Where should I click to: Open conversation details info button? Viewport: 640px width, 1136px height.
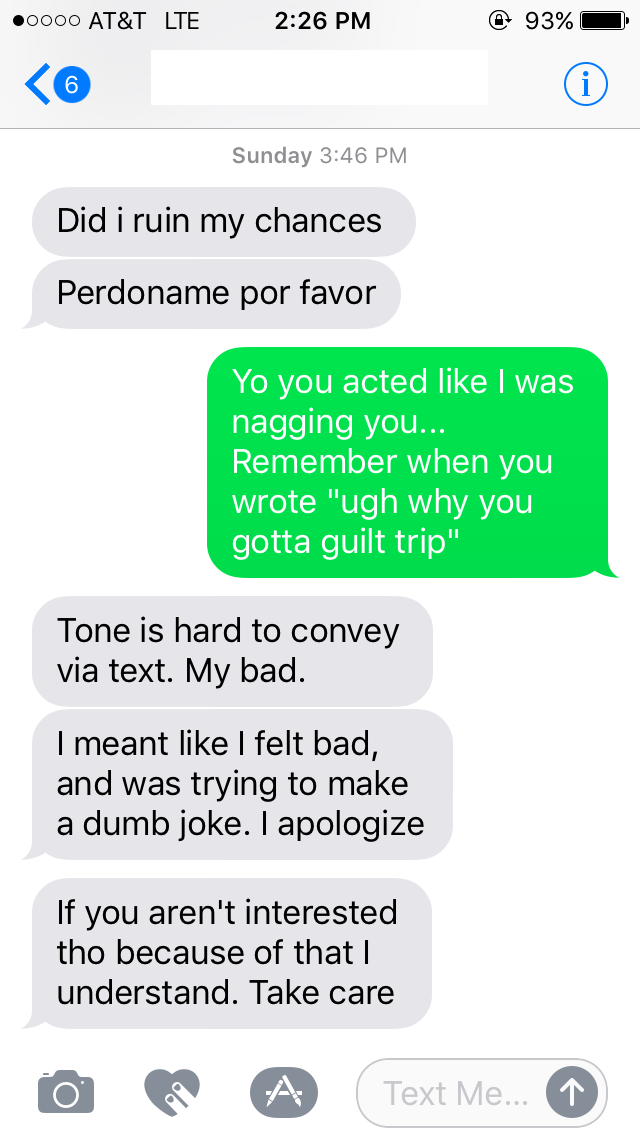click(x=585, y=86)
